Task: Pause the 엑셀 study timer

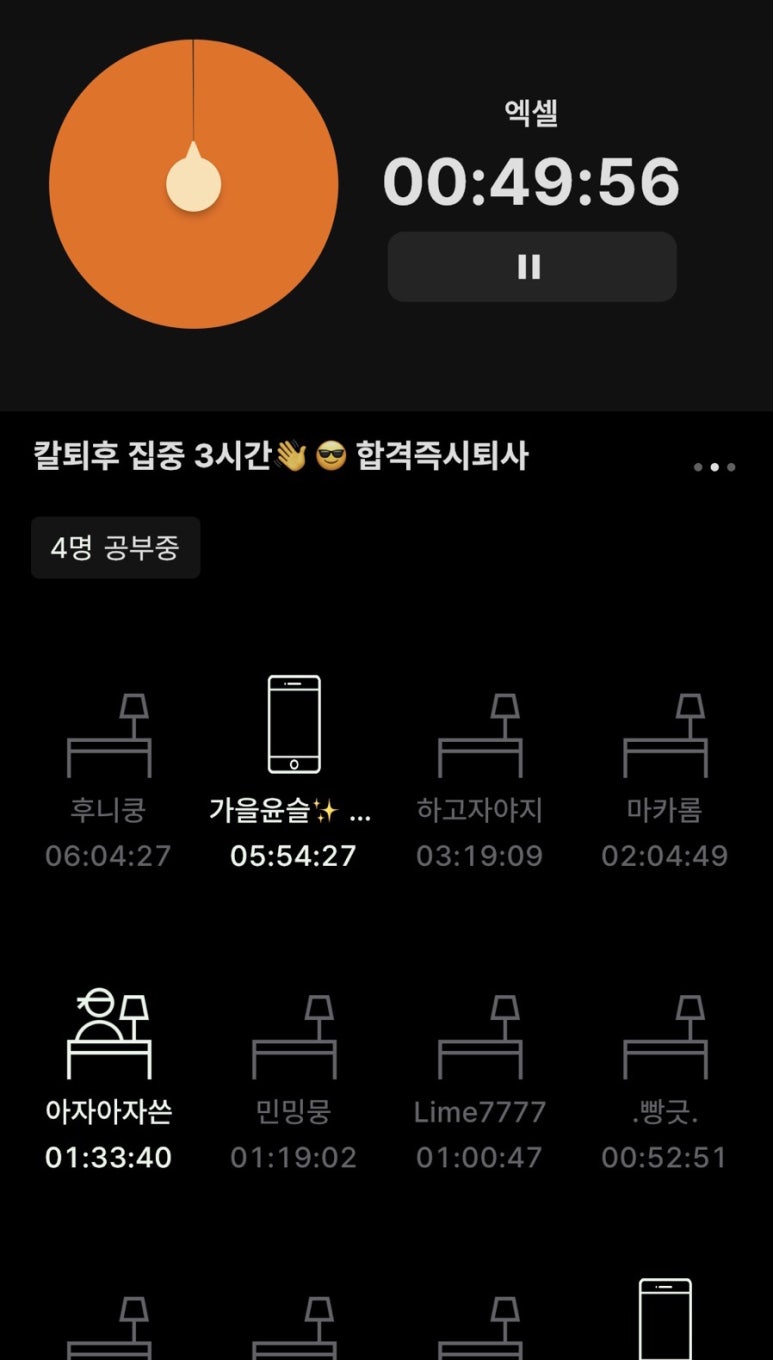Action: (x=531, y=267)
